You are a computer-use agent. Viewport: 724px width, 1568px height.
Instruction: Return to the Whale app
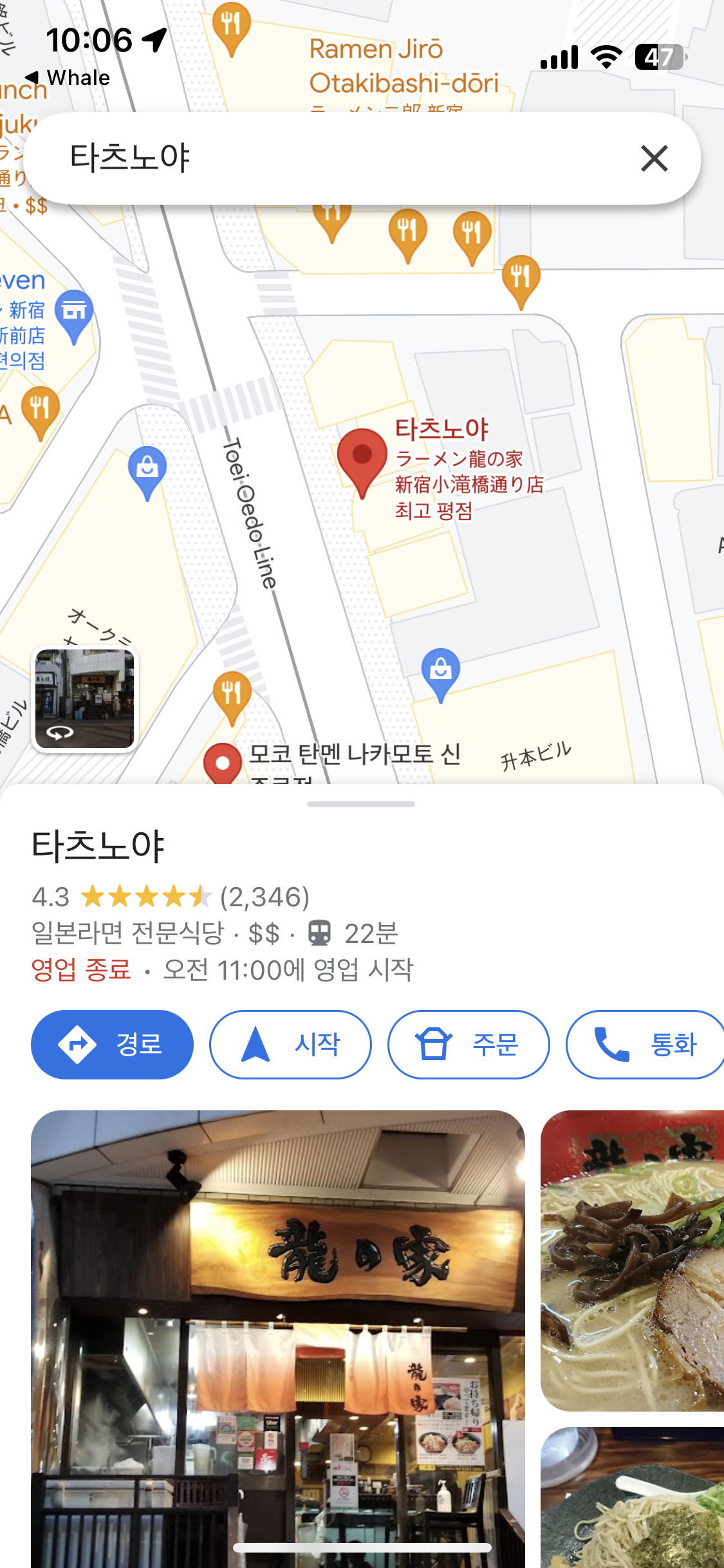pyautogui.click(x=68, y=78)
